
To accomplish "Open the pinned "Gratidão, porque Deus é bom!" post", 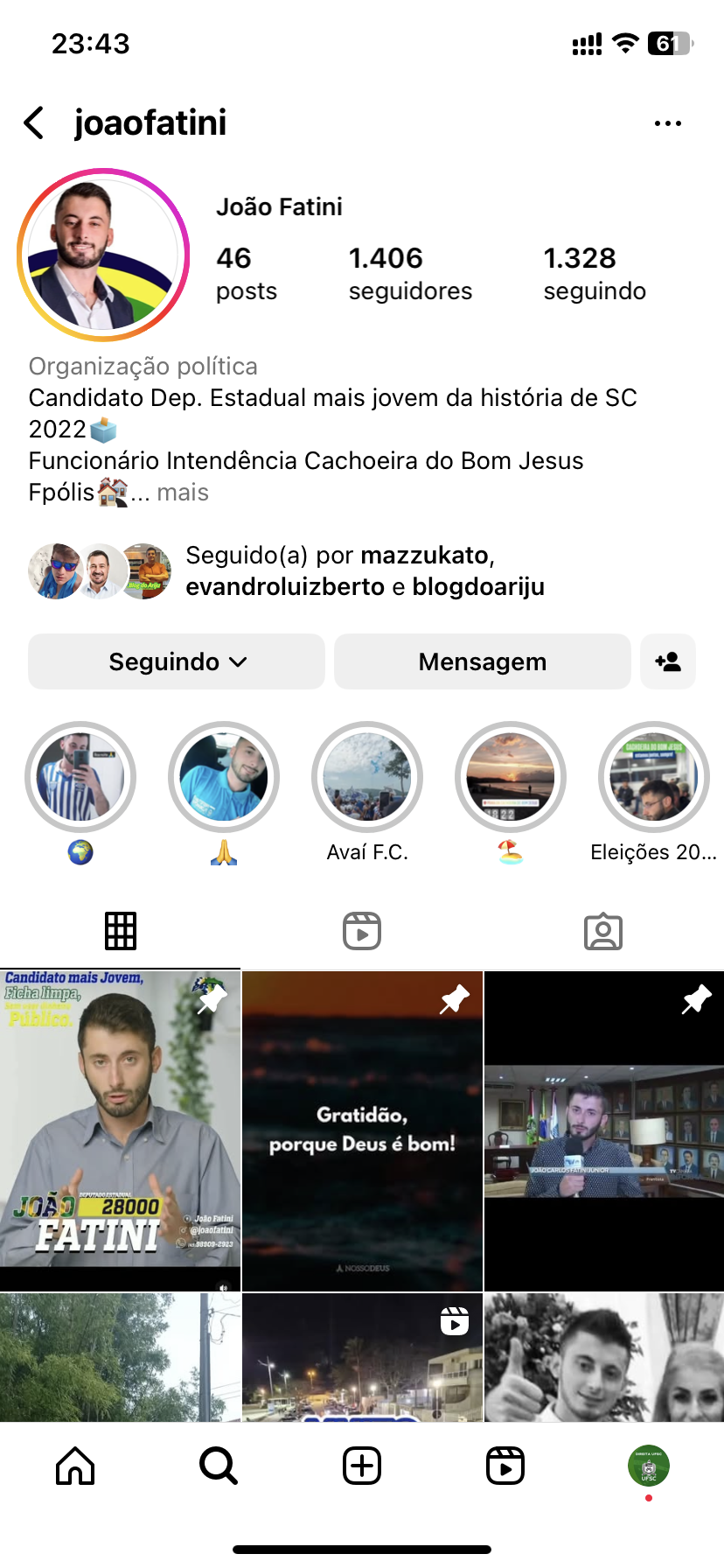I will click(x=362, y=1130).
